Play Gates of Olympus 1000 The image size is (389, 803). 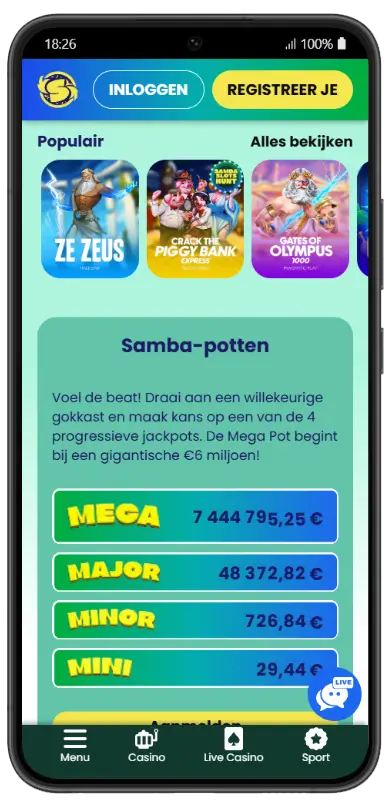click(x=300, y=219)
